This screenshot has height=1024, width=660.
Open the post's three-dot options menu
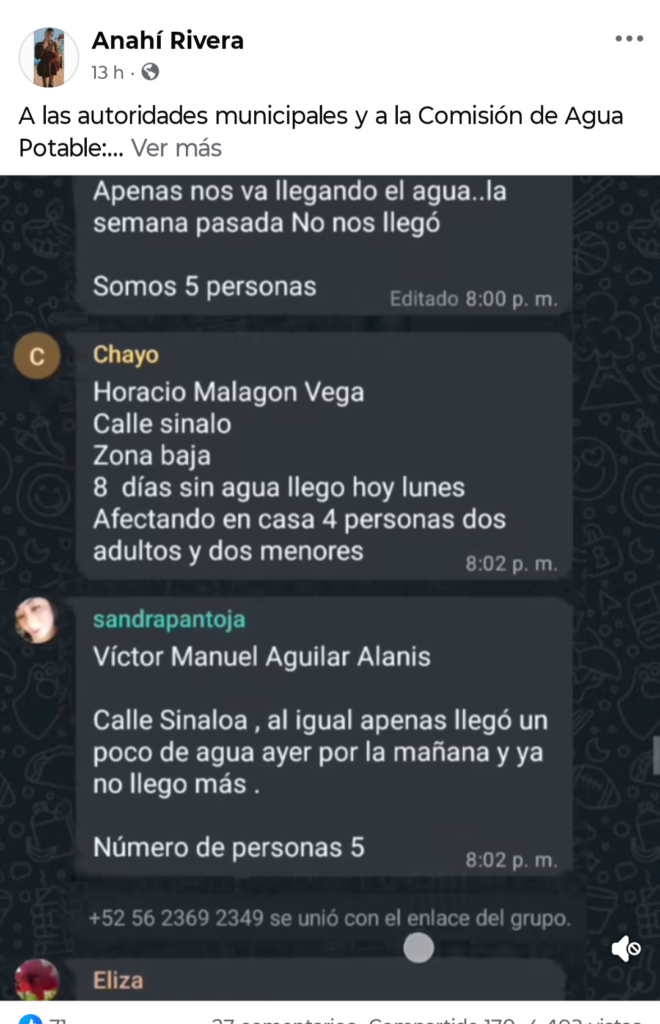pyautogui.click(x=628, y=40)
